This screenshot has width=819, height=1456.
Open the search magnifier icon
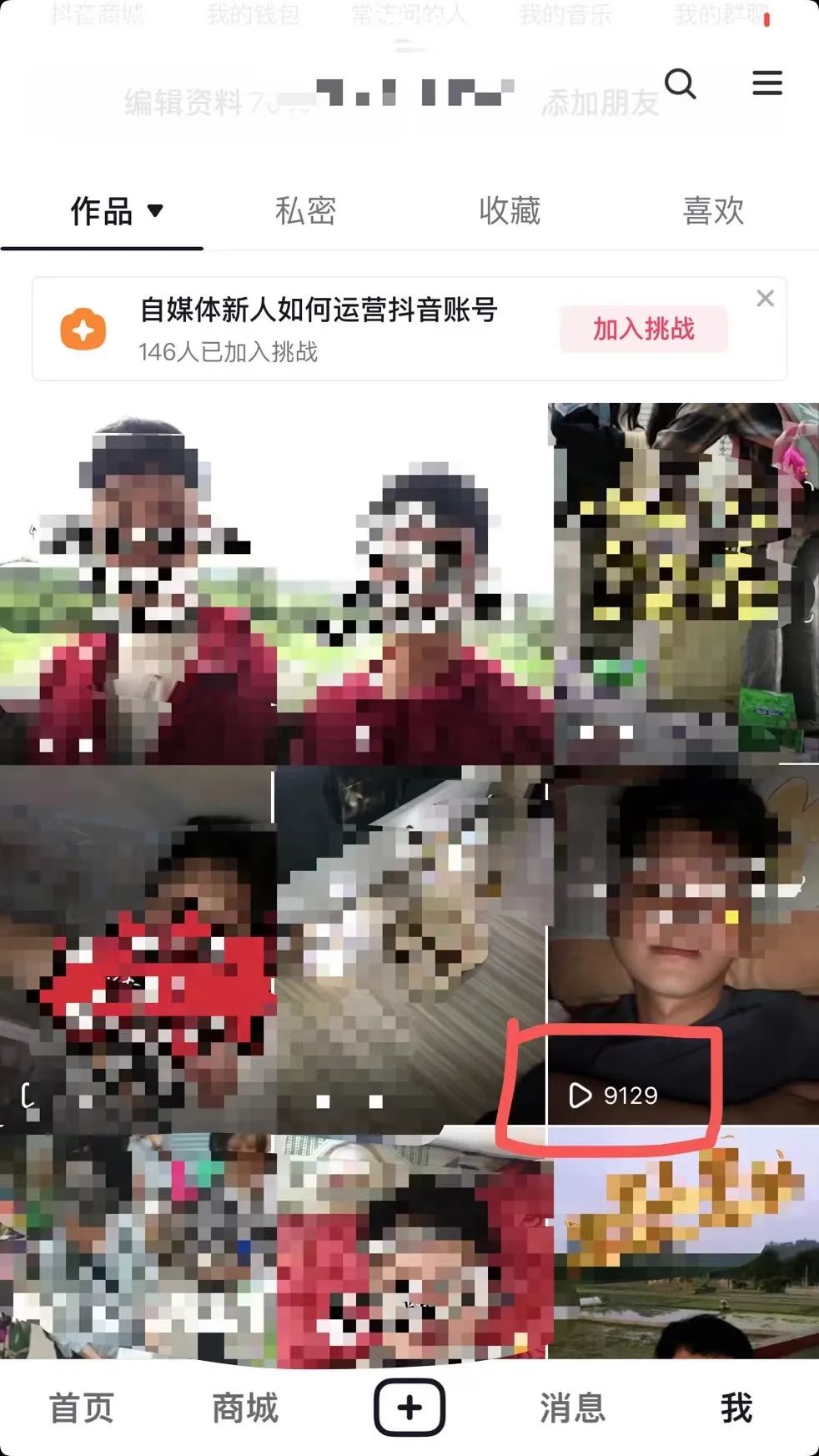(x=680, y=83)
